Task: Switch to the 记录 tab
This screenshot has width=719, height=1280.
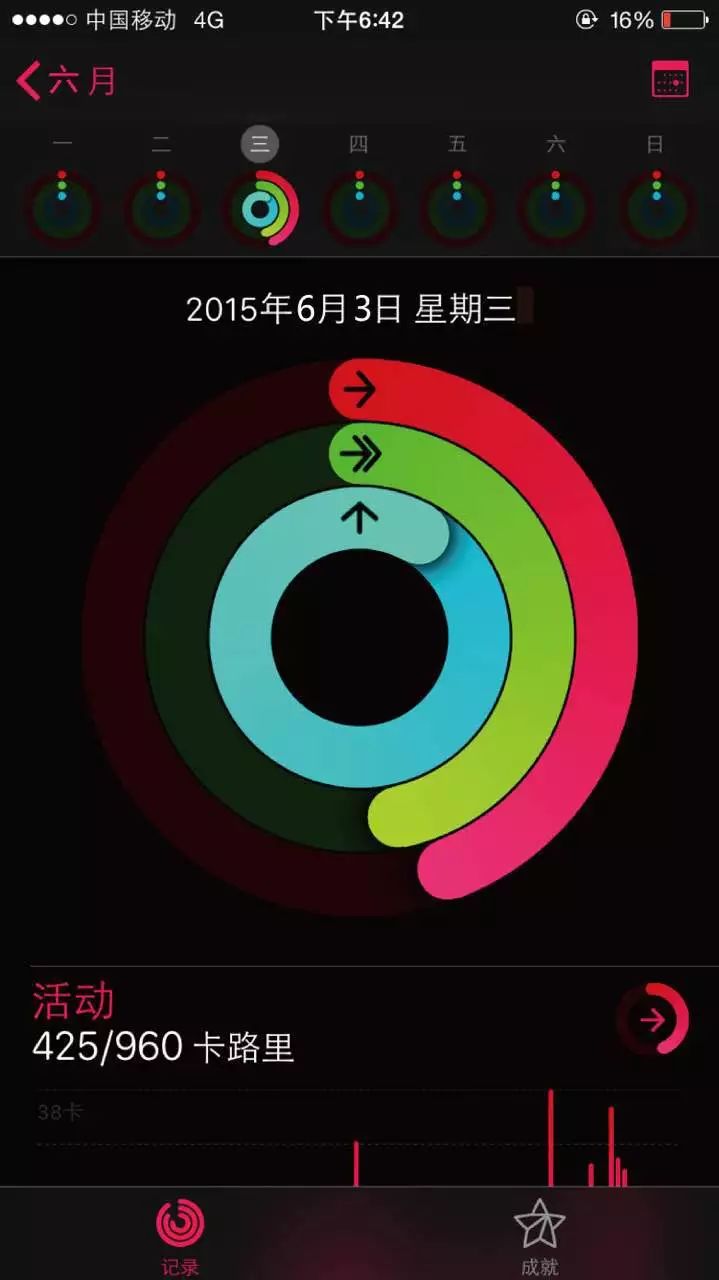Action: pyautogui.click(x=180, y=1234)
